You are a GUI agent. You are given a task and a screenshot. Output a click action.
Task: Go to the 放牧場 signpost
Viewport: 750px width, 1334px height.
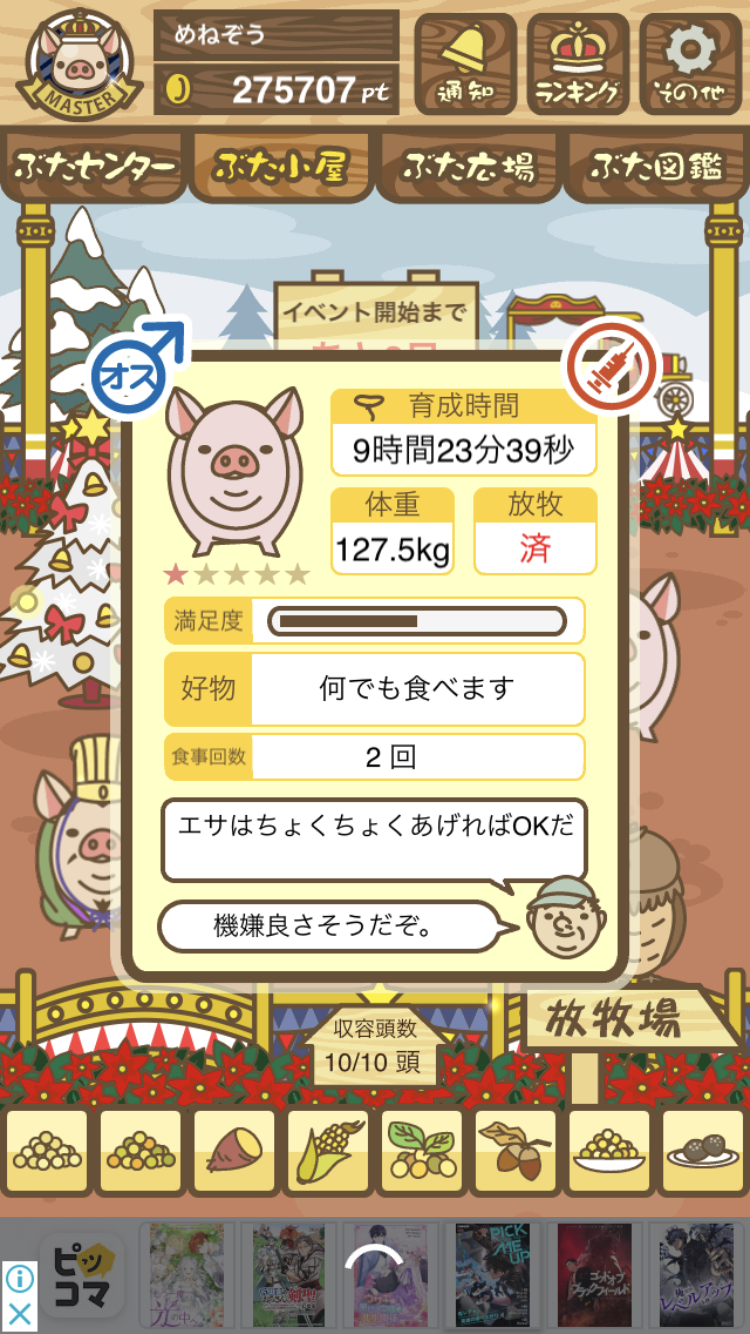click(625, 1018)
